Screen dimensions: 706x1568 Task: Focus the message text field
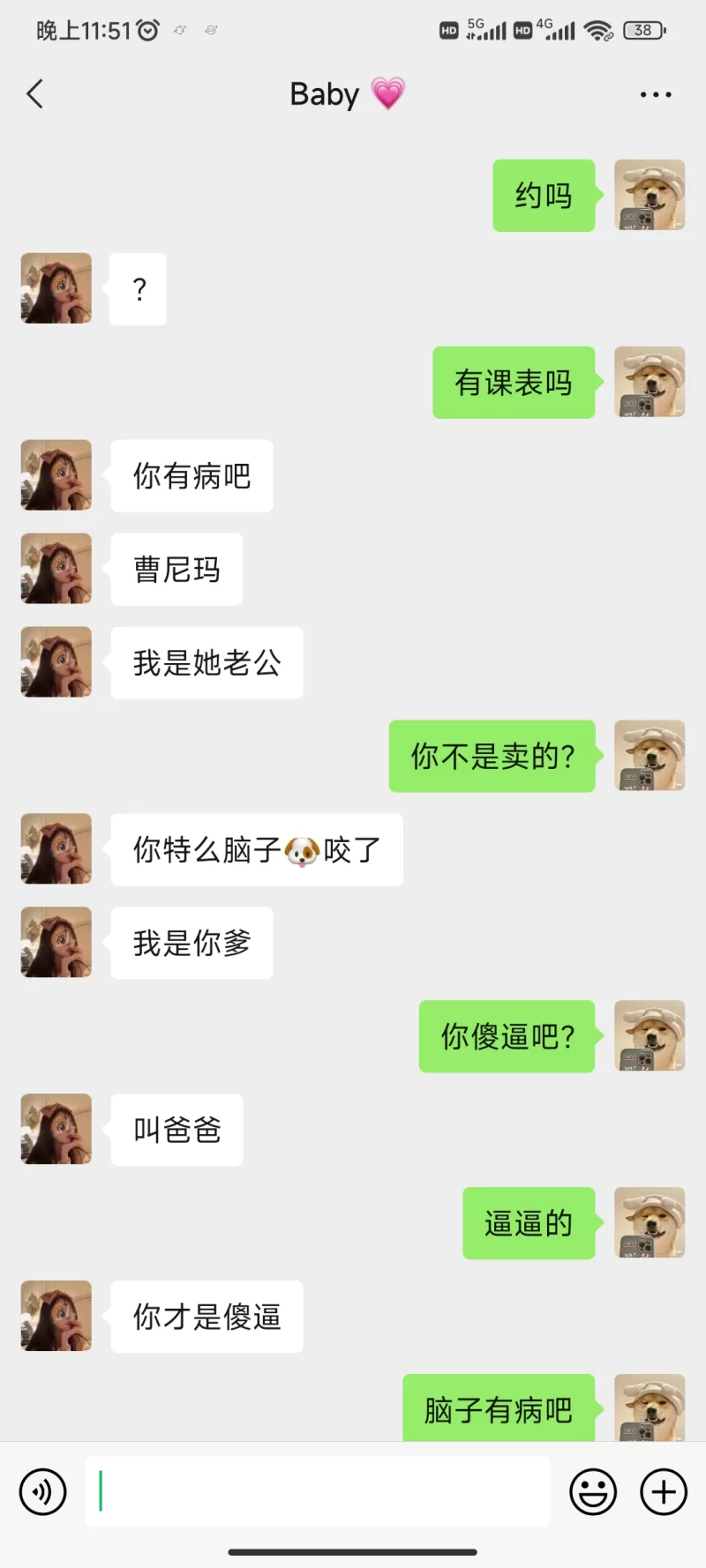[318, 1491]
